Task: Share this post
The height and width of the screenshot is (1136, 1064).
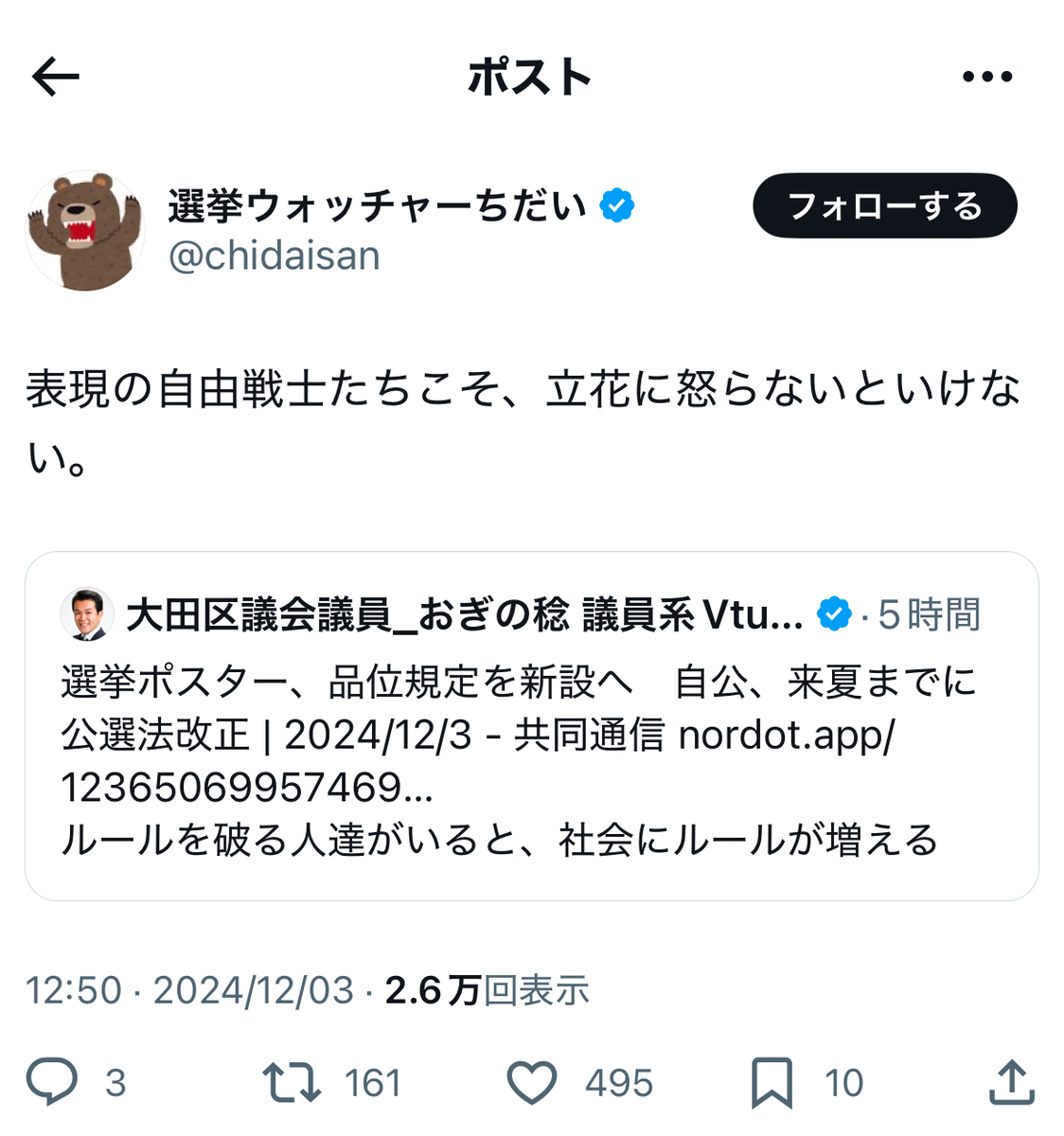Action: tap(1011, 1082)
